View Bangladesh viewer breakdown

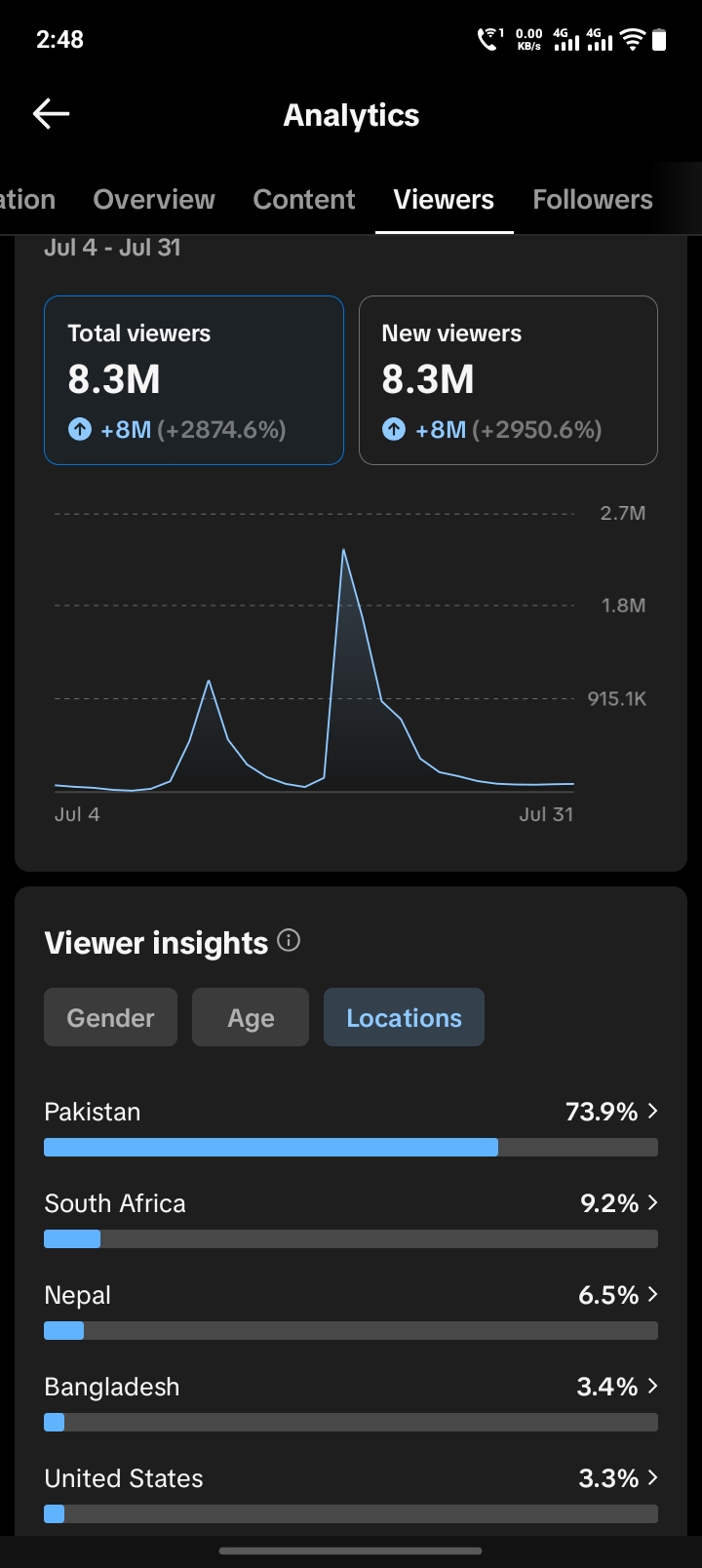[x=351, y=1401]
